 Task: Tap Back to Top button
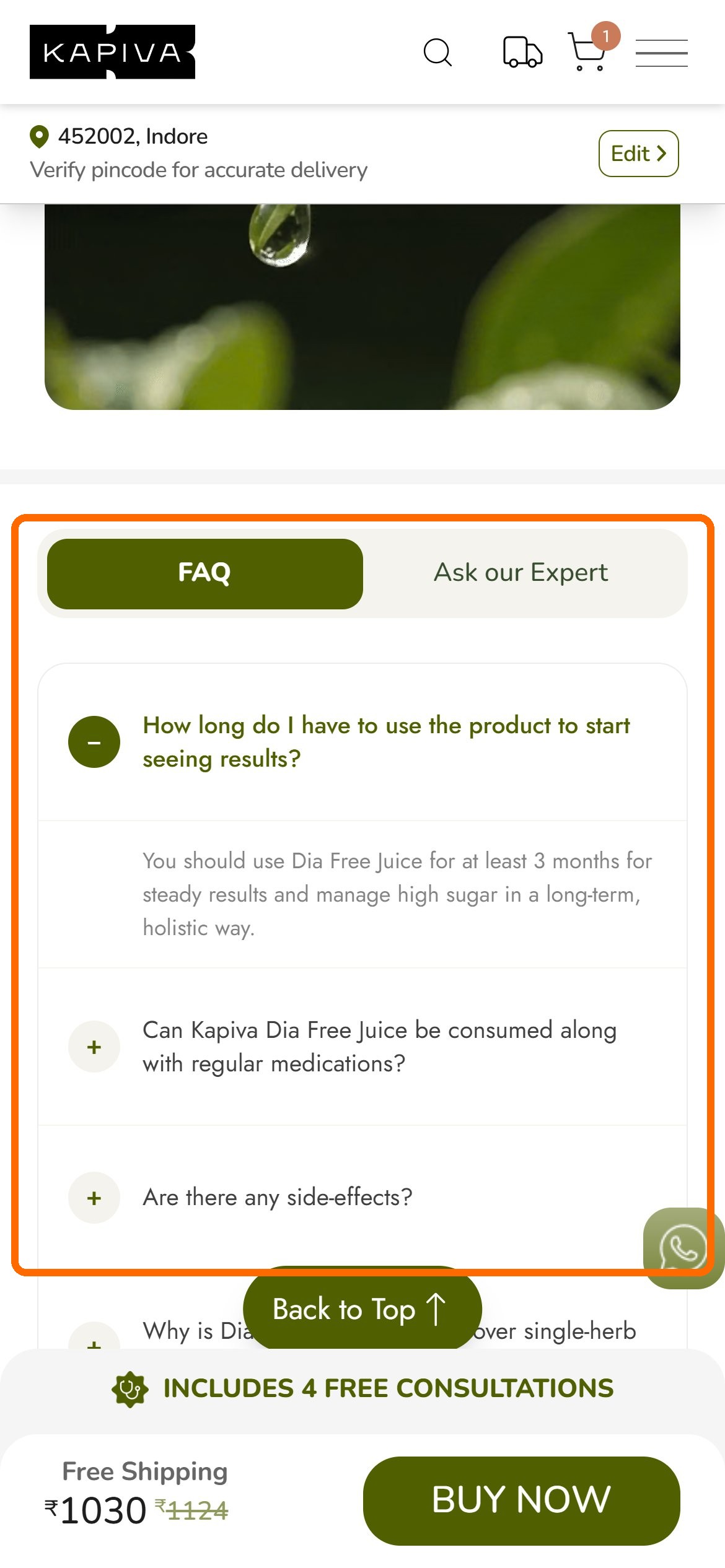tap(362, 1309)
